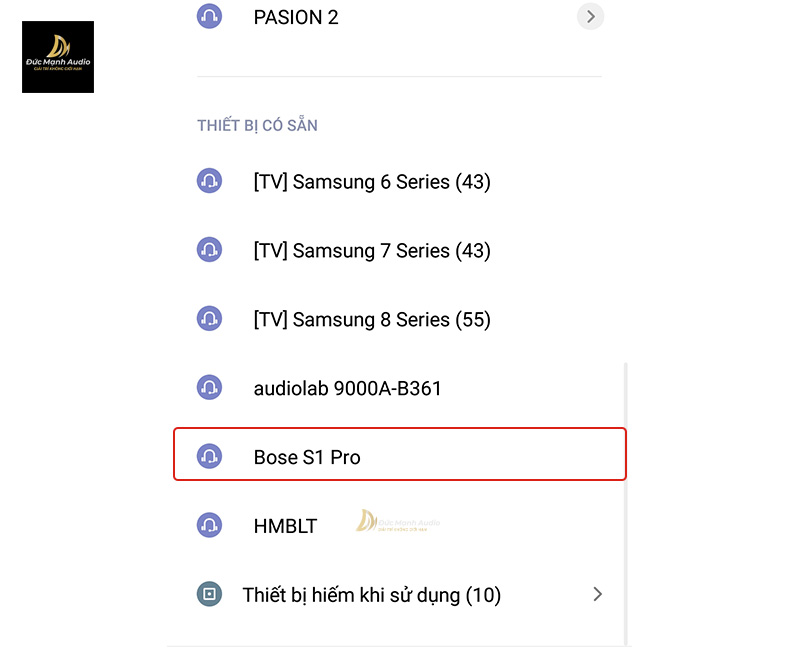Select the HMBLT device
The width and height of the screenshot is (800, 650).
pos(285,526)
